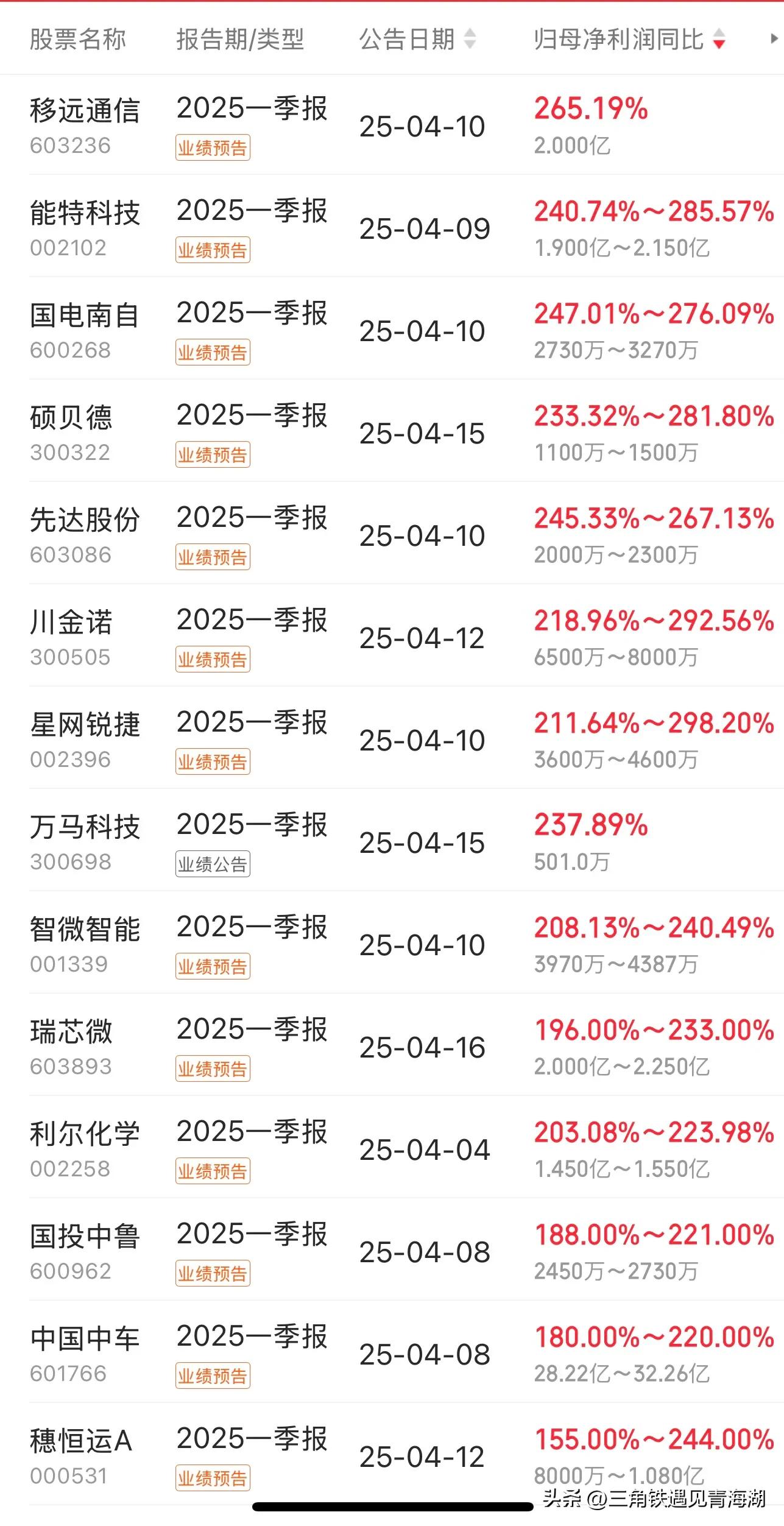
Task: Tap the right arrow for more columns
Action: tap(774, 38)
